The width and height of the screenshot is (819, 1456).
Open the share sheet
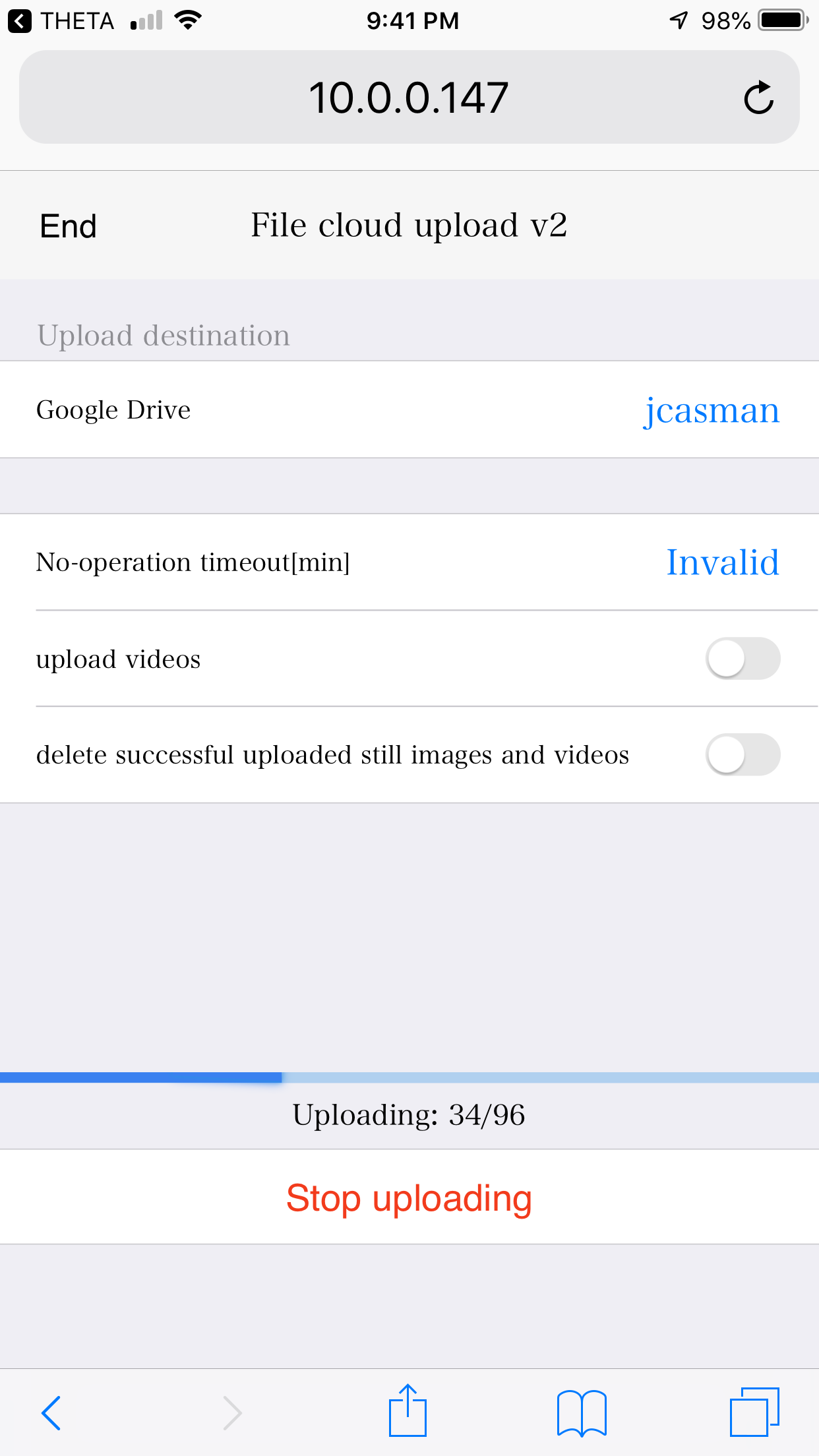(x=408, y=1410)
